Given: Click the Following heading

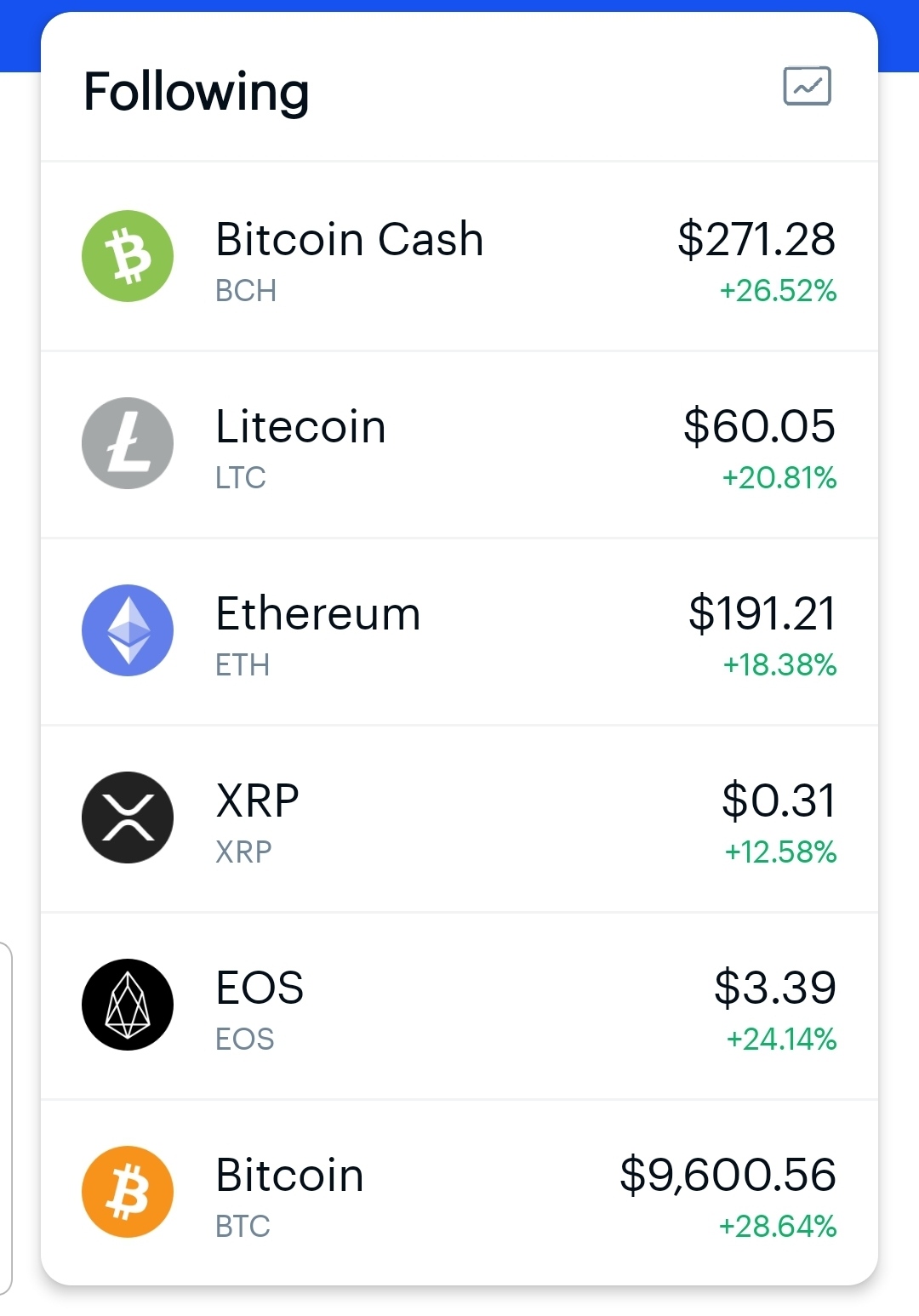Looking at the screenshot, I should coord(196,92).
